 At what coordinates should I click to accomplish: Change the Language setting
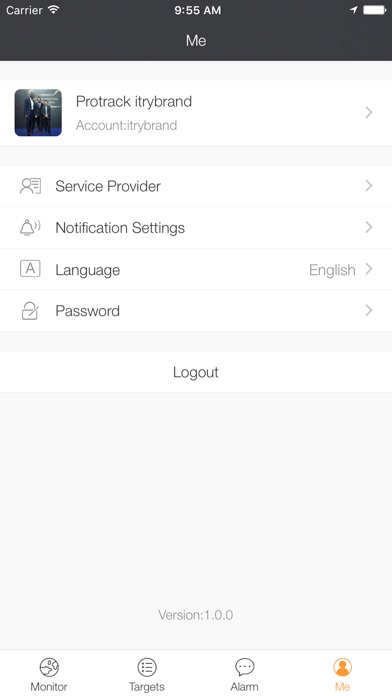coord(196,269)
